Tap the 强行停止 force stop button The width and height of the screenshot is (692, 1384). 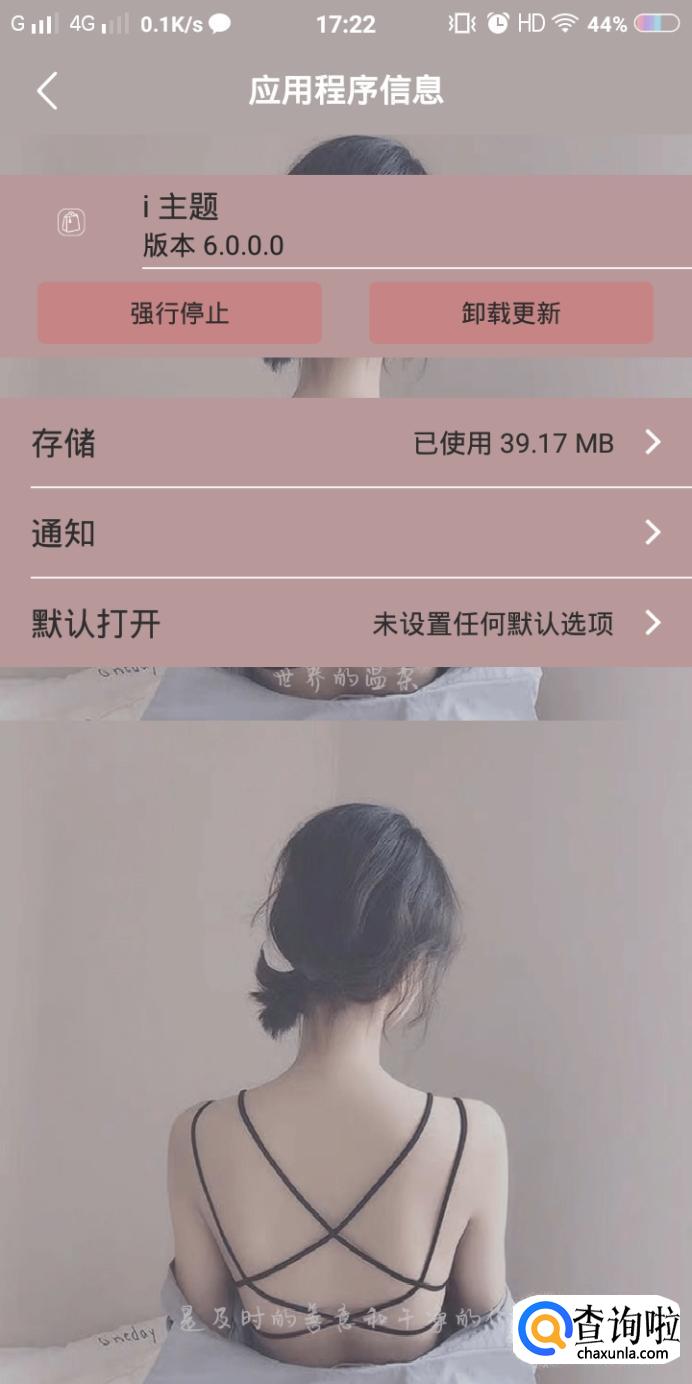click(180, 313)
